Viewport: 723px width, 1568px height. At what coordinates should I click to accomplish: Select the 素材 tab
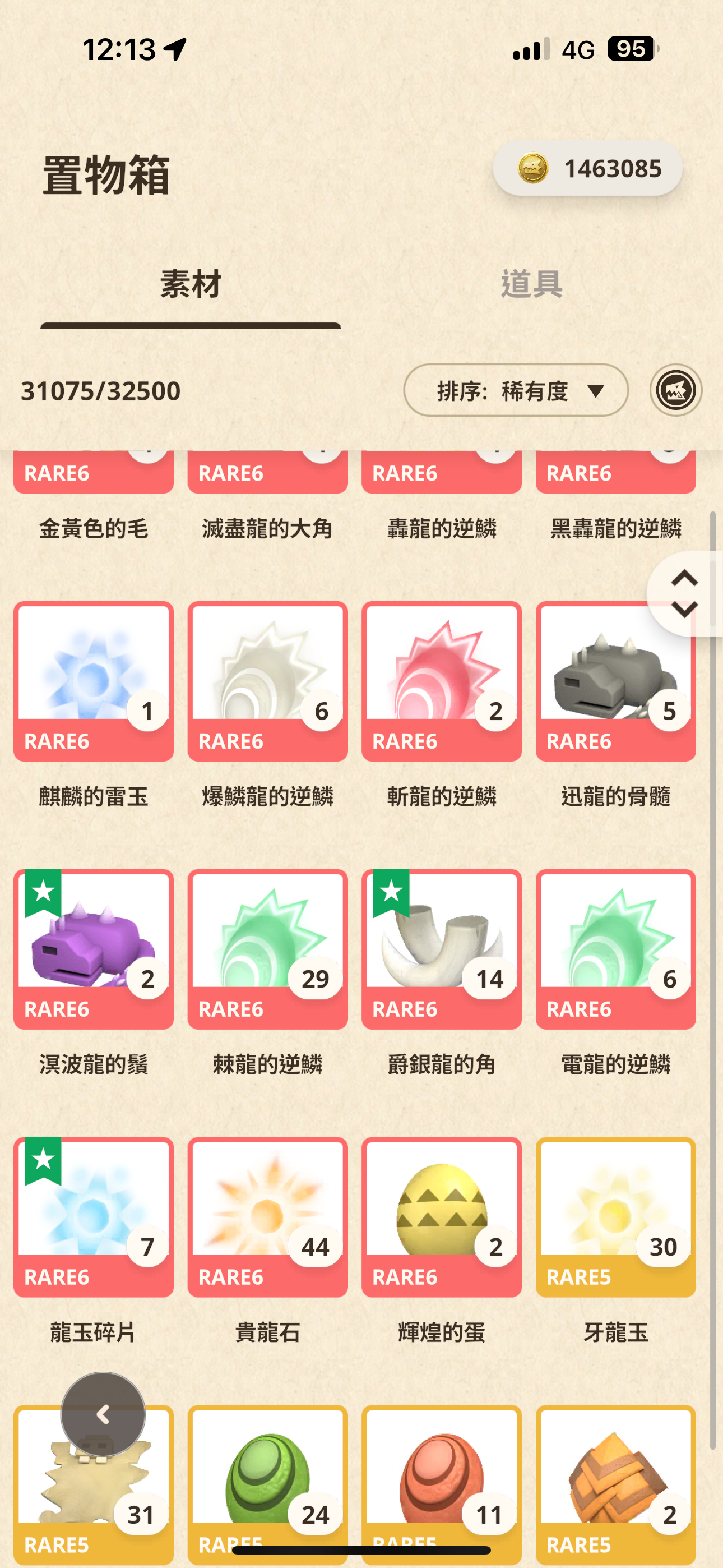click(191, 284)
